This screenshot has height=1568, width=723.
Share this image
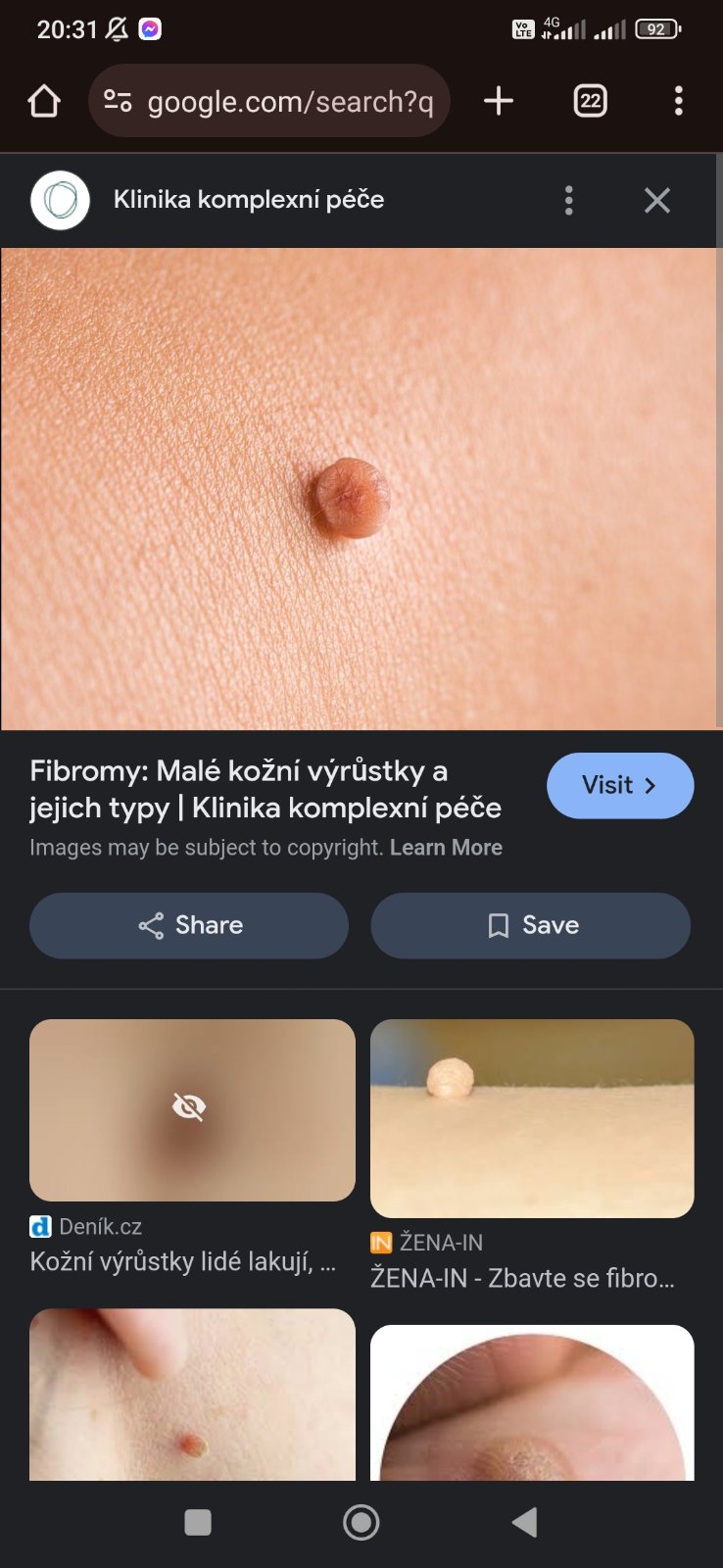[189, 925]
